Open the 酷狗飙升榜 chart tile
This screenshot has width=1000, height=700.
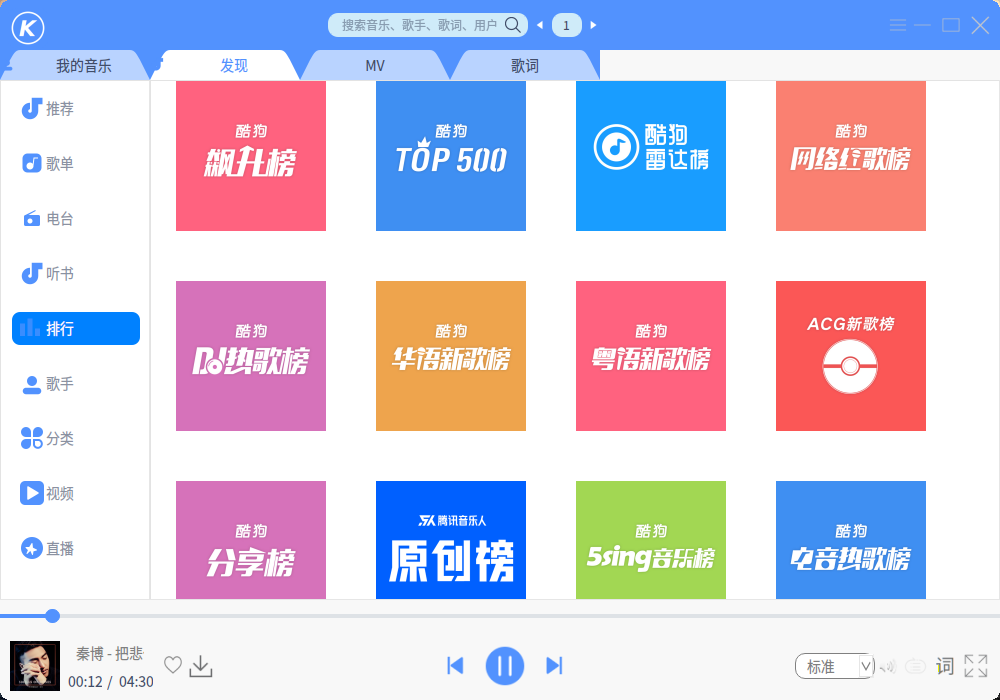tap(251, 155)
